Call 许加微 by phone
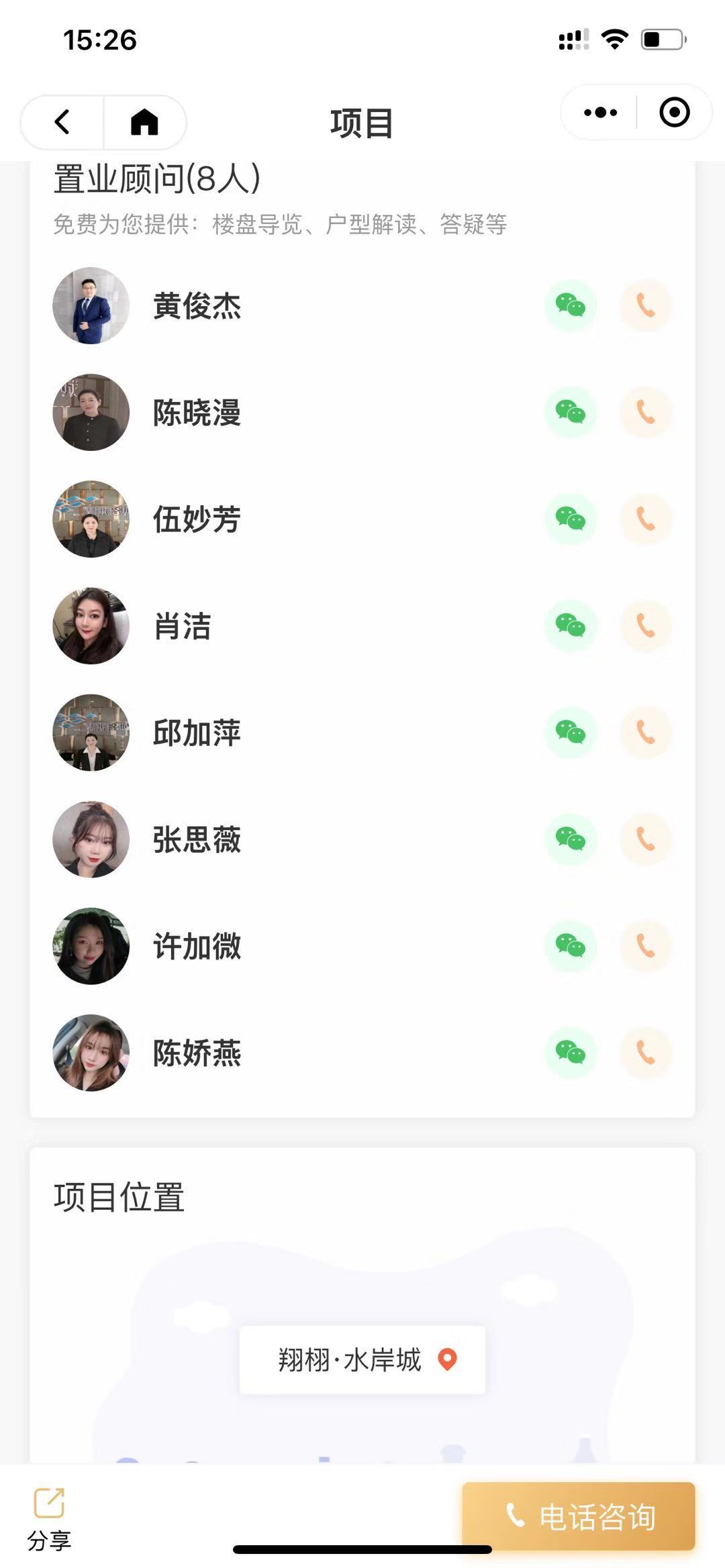 coord(645,946)
